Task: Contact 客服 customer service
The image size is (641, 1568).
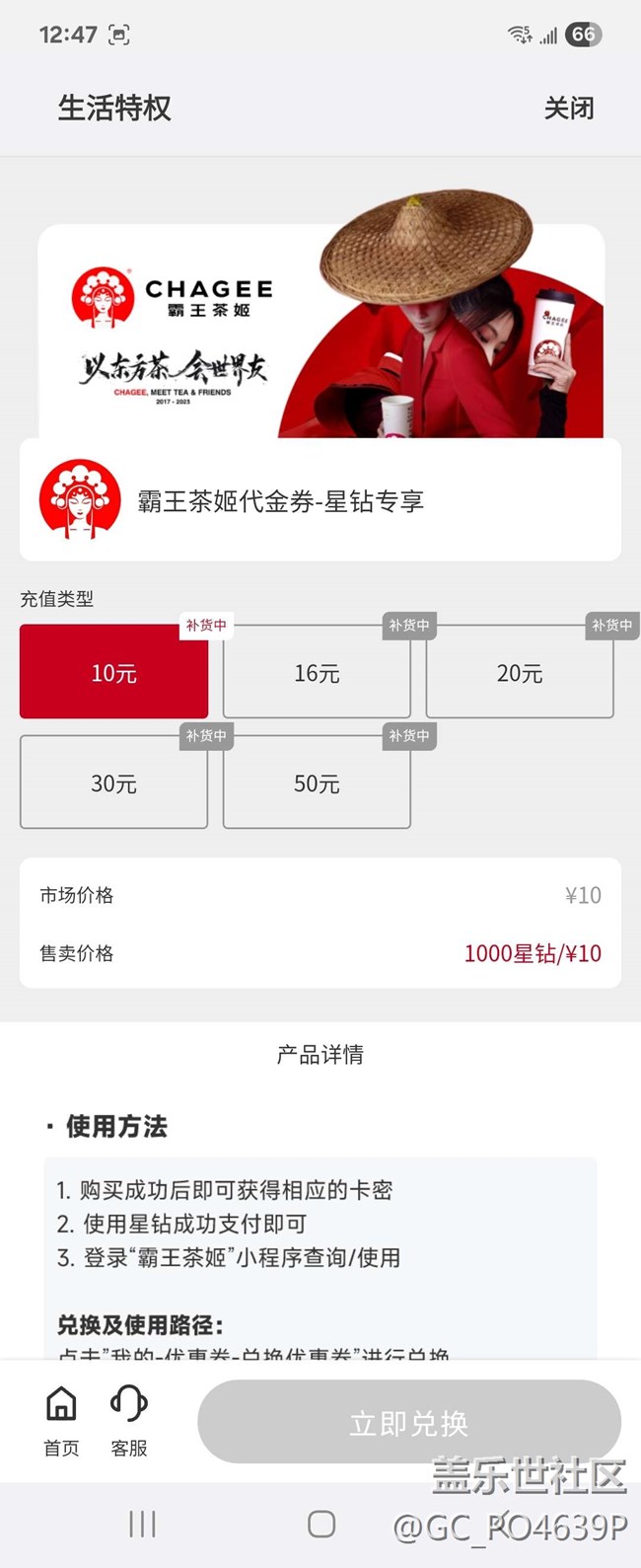Action: pyautogui.click(x=128, y=1420)
